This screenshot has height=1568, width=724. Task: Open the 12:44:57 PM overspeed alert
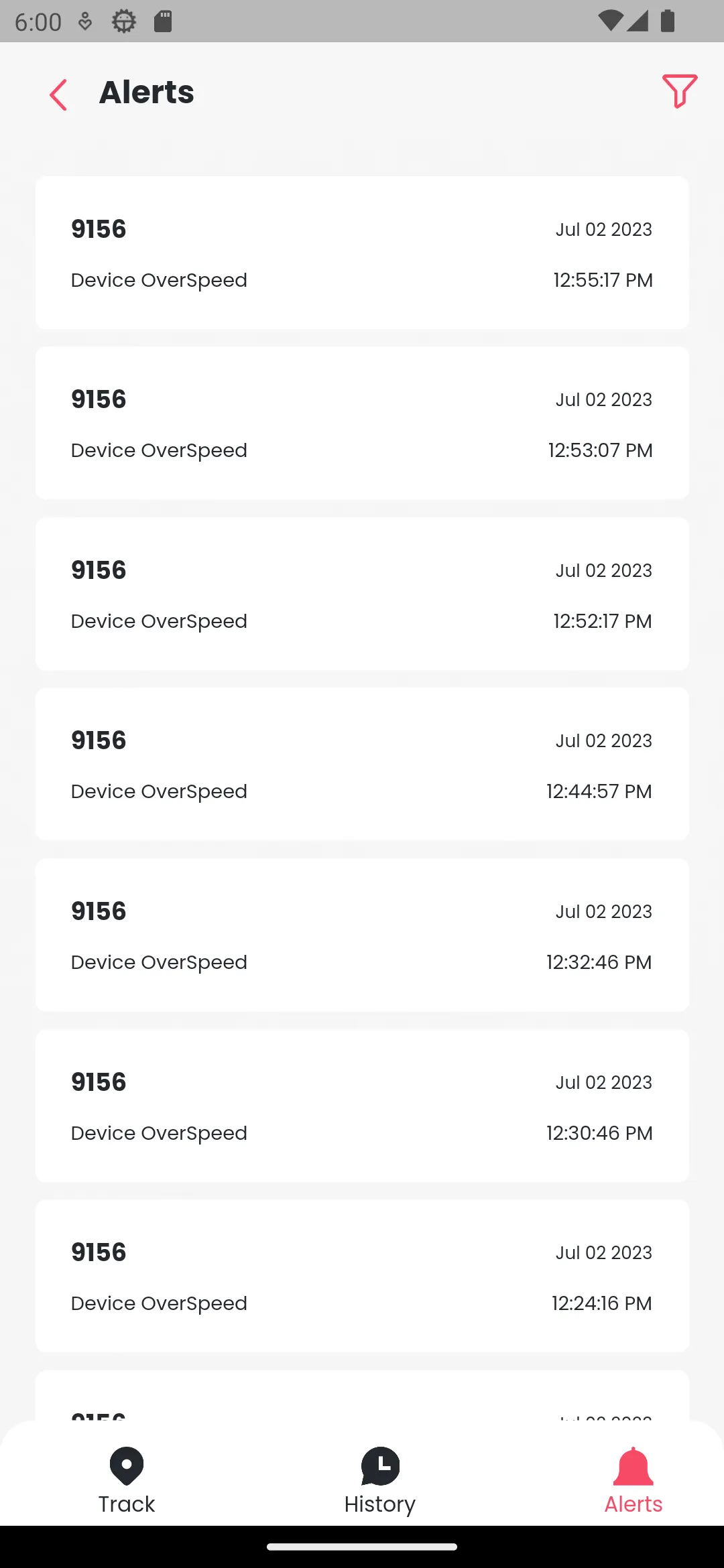coord(362,764)
